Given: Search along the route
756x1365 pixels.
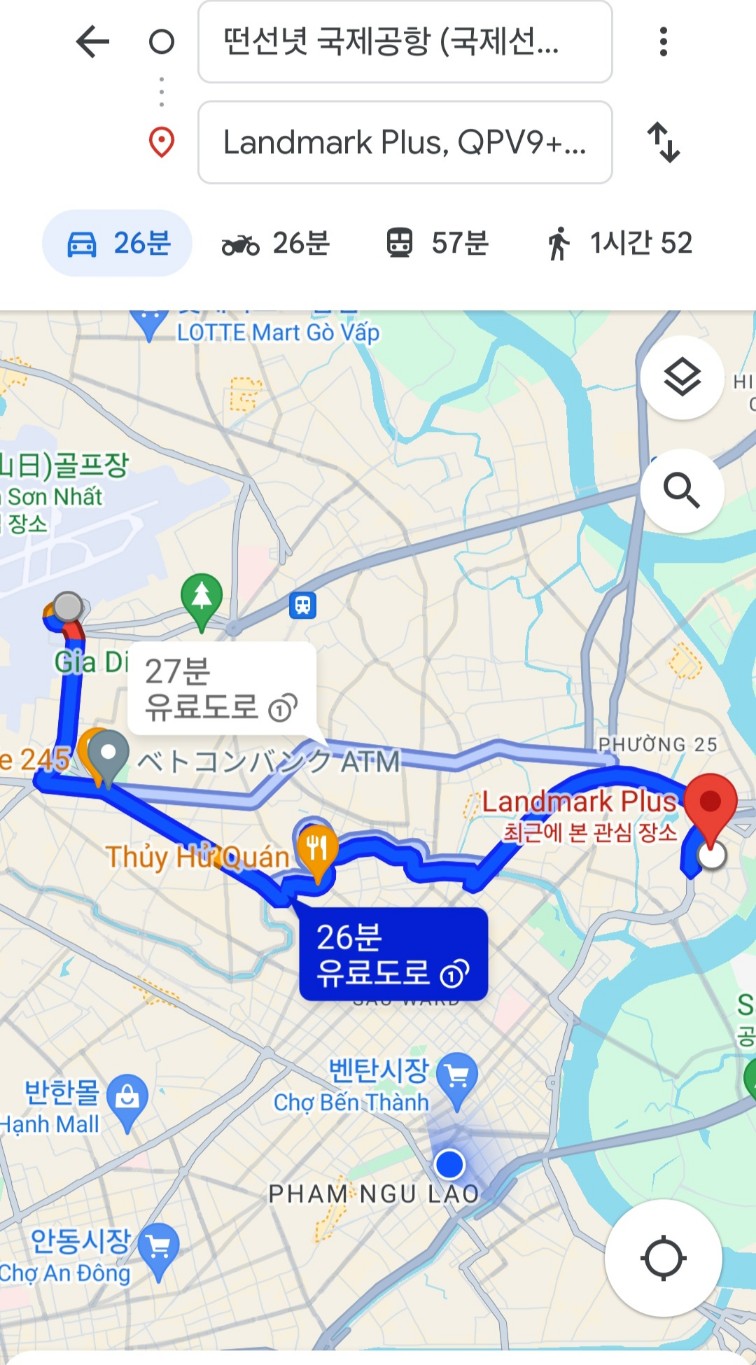Looking at the screenshot, I should (682, 490).
